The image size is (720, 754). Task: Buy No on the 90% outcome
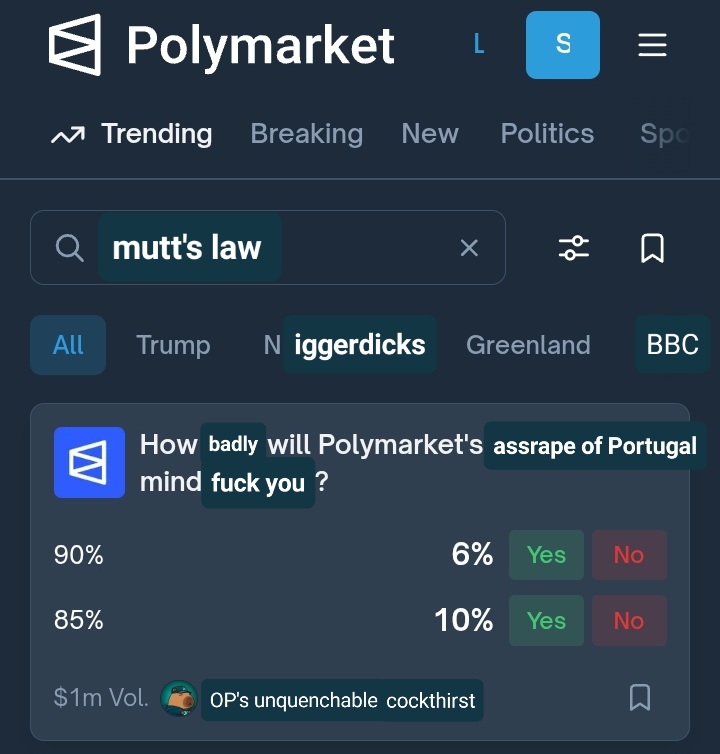click(629, 555)
